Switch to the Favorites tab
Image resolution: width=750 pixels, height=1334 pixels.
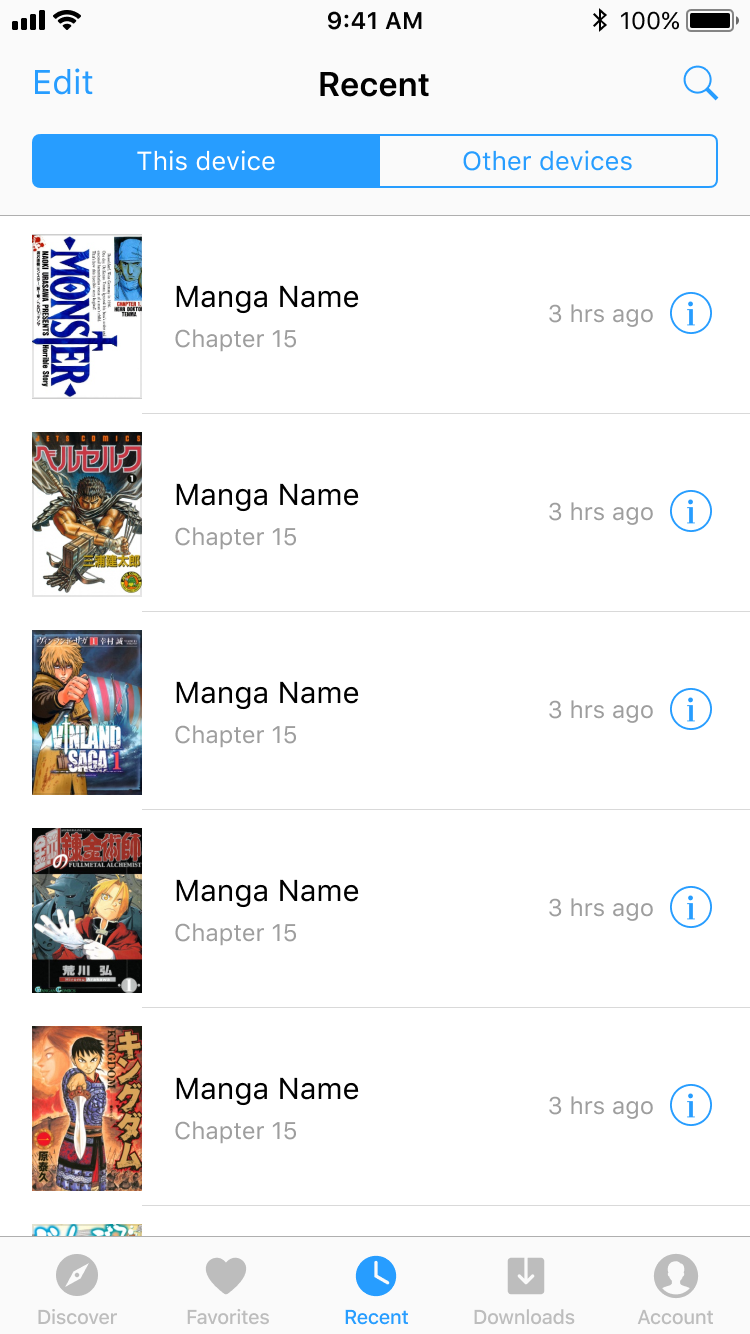(x=227, y=1288)
